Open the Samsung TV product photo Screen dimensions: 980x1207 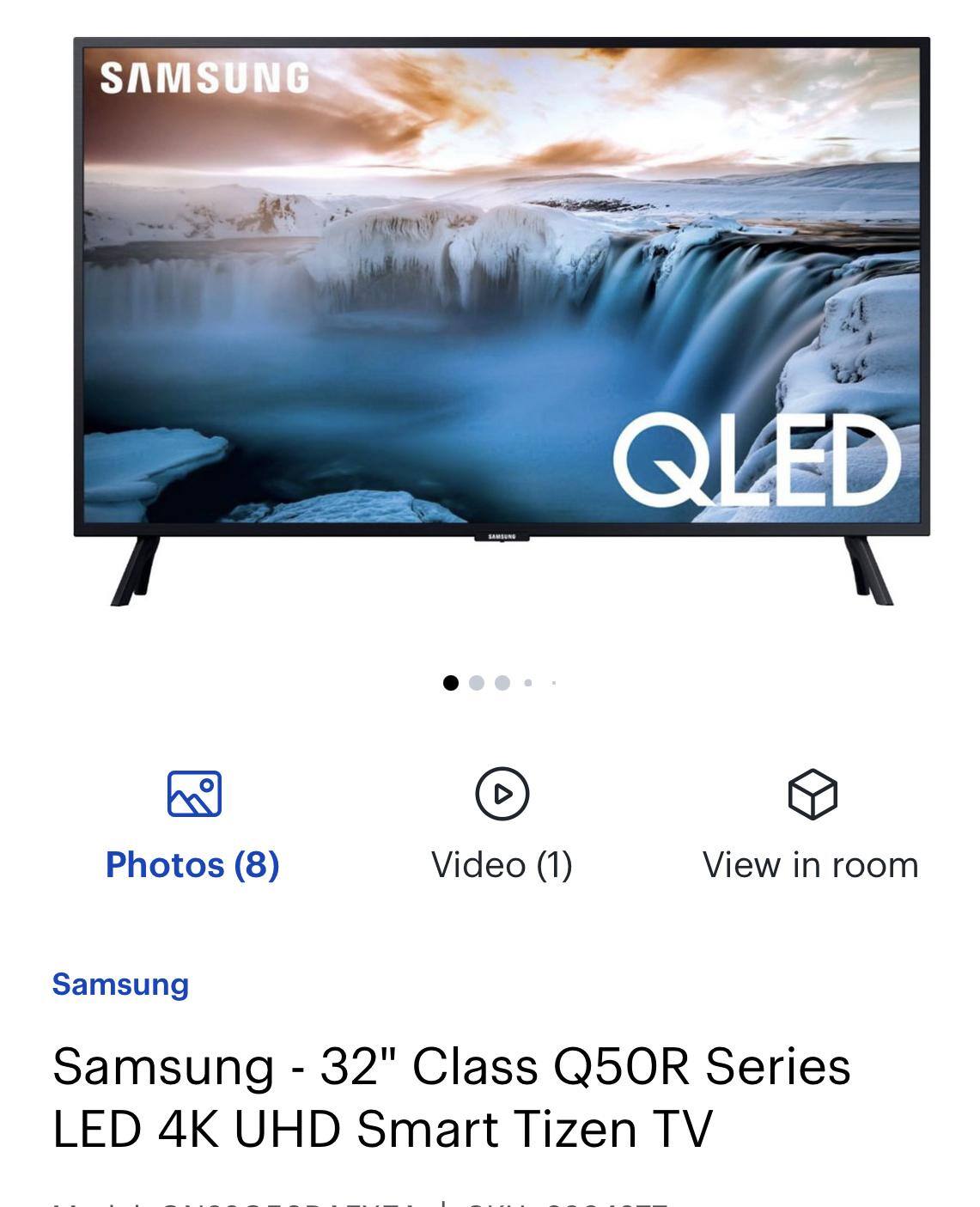coord(502,320)
